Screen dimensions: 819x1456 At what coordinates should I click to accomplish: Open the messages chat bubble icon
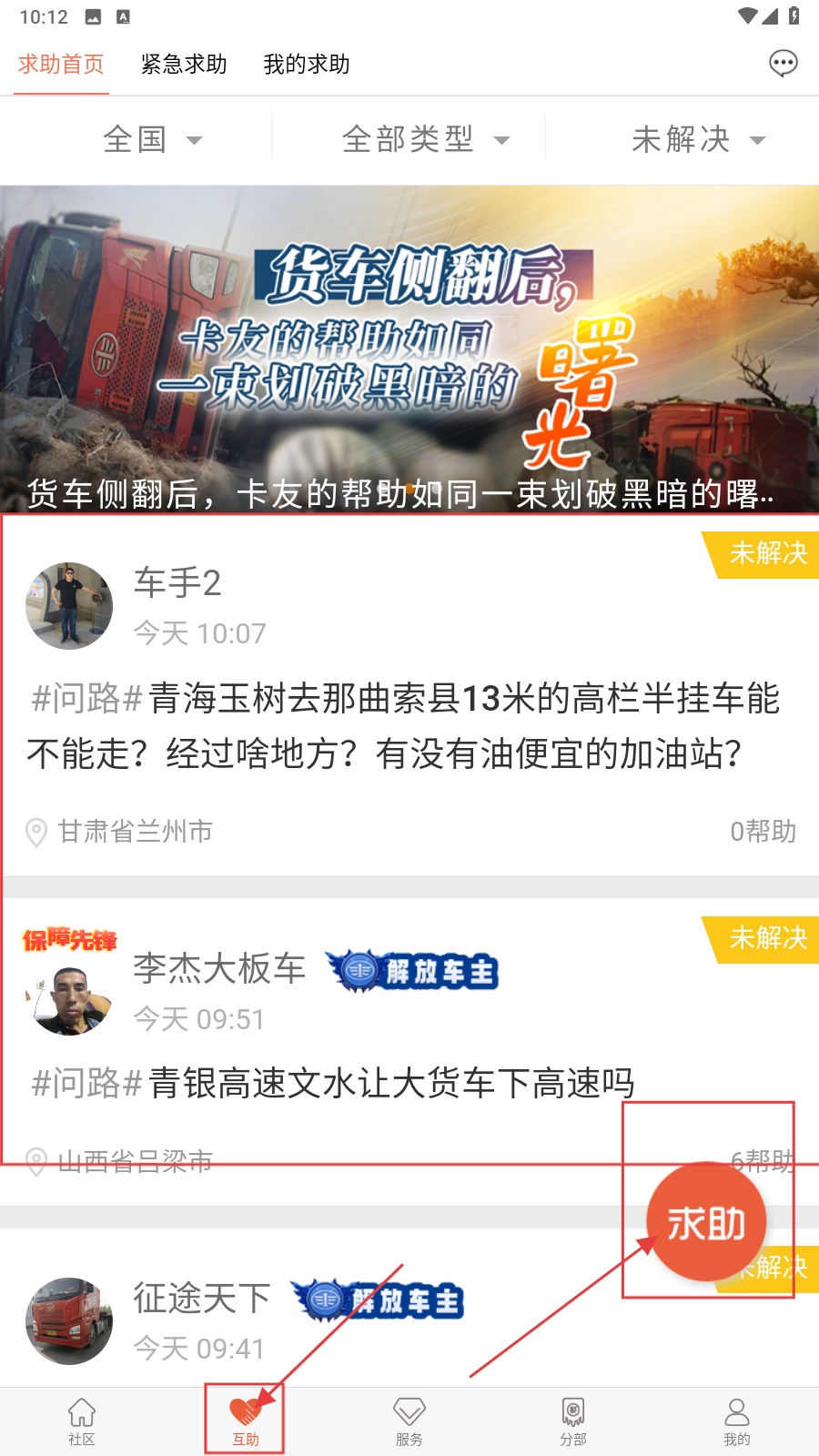point(783,63)
